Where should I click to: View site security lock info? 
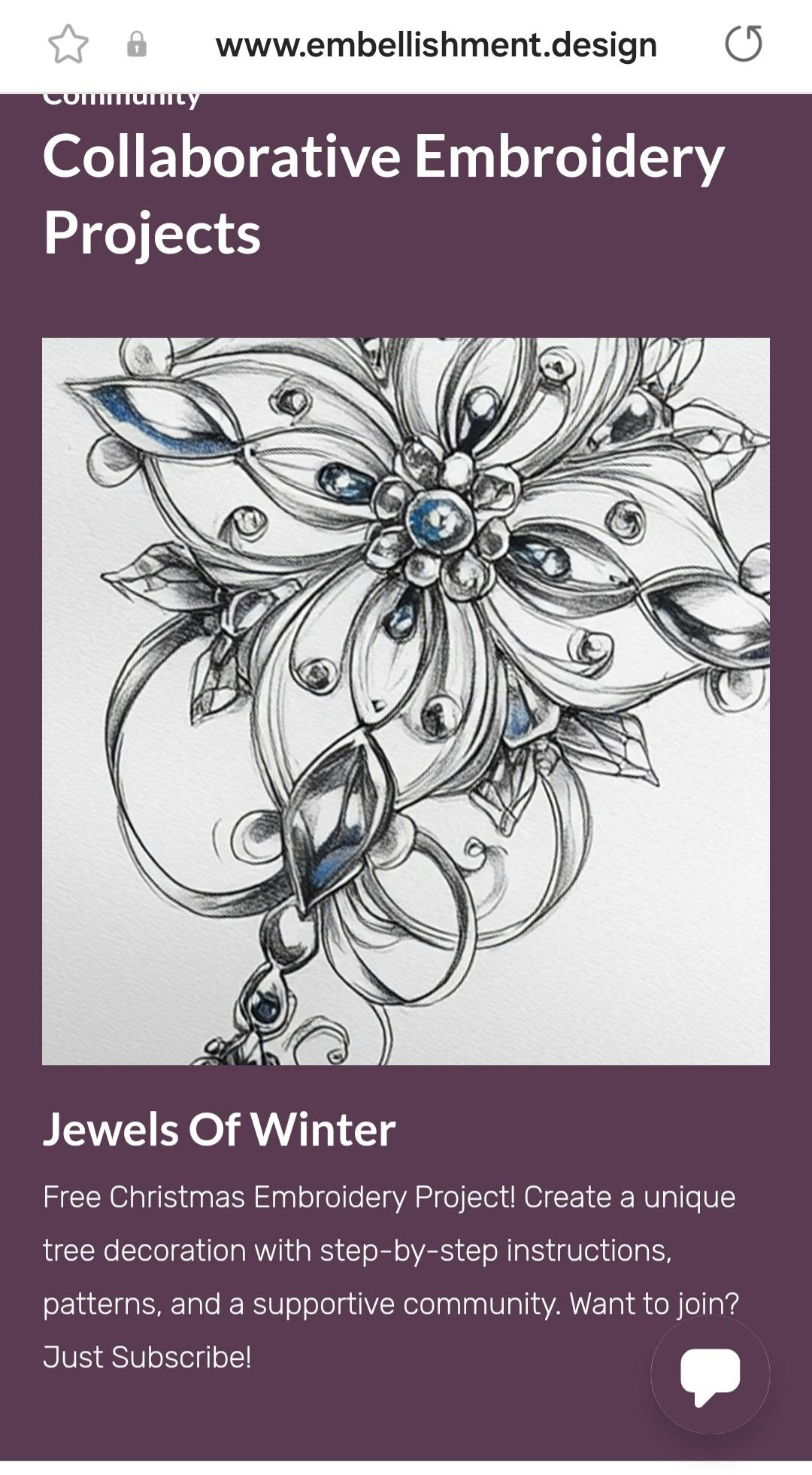[137, 44]
